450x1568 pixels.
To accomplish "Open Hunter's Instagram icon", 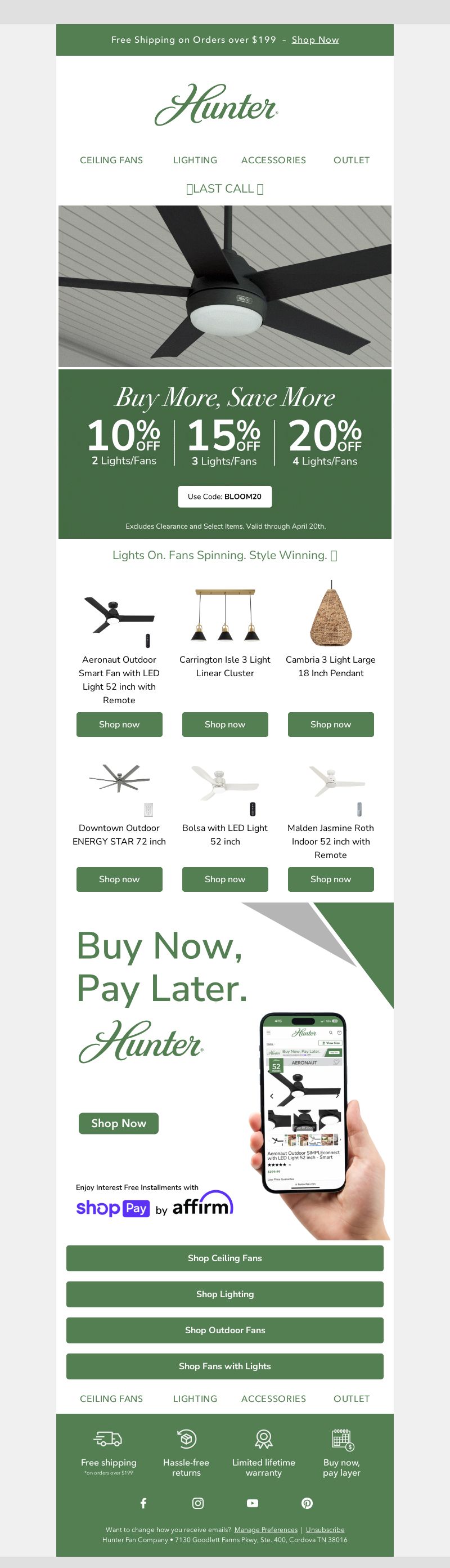I will (x=197, y=1503).
